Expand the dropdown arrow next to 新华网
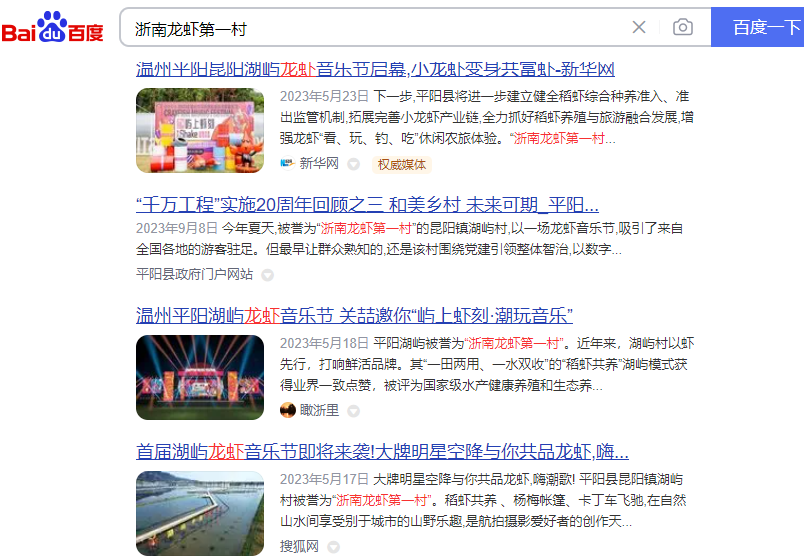Screen dimensions: 804x556 click(354, 164)
